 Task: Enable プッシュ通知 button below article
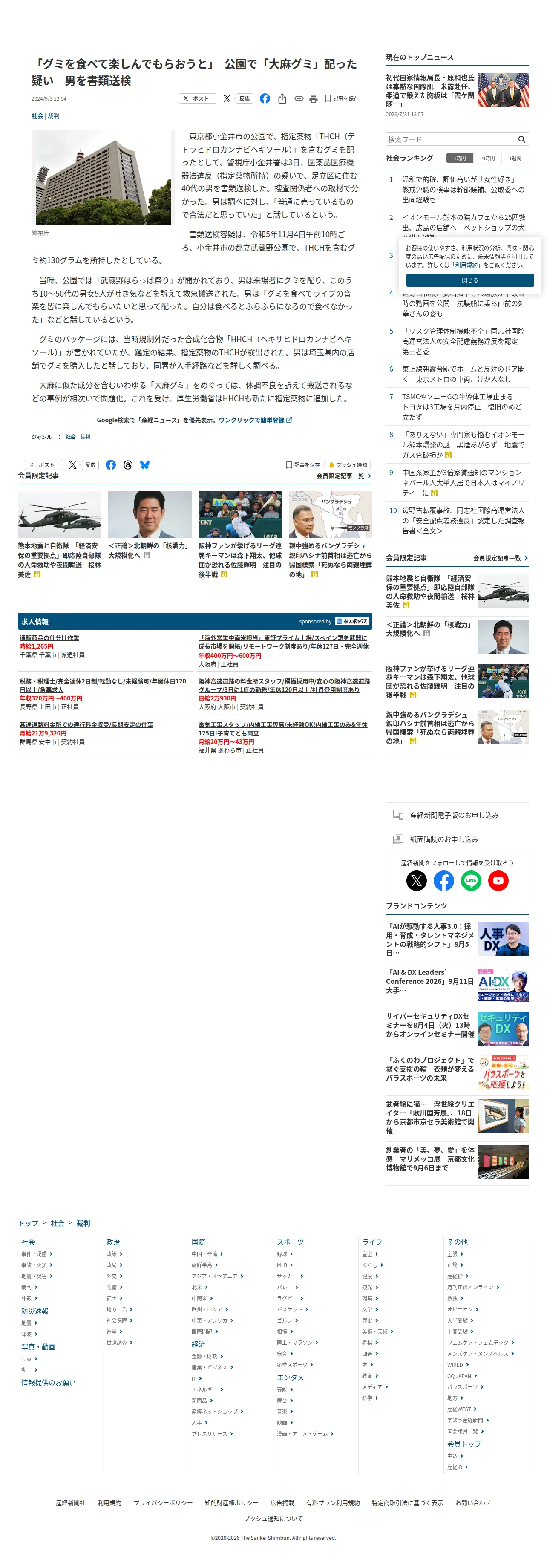[347, 464]
